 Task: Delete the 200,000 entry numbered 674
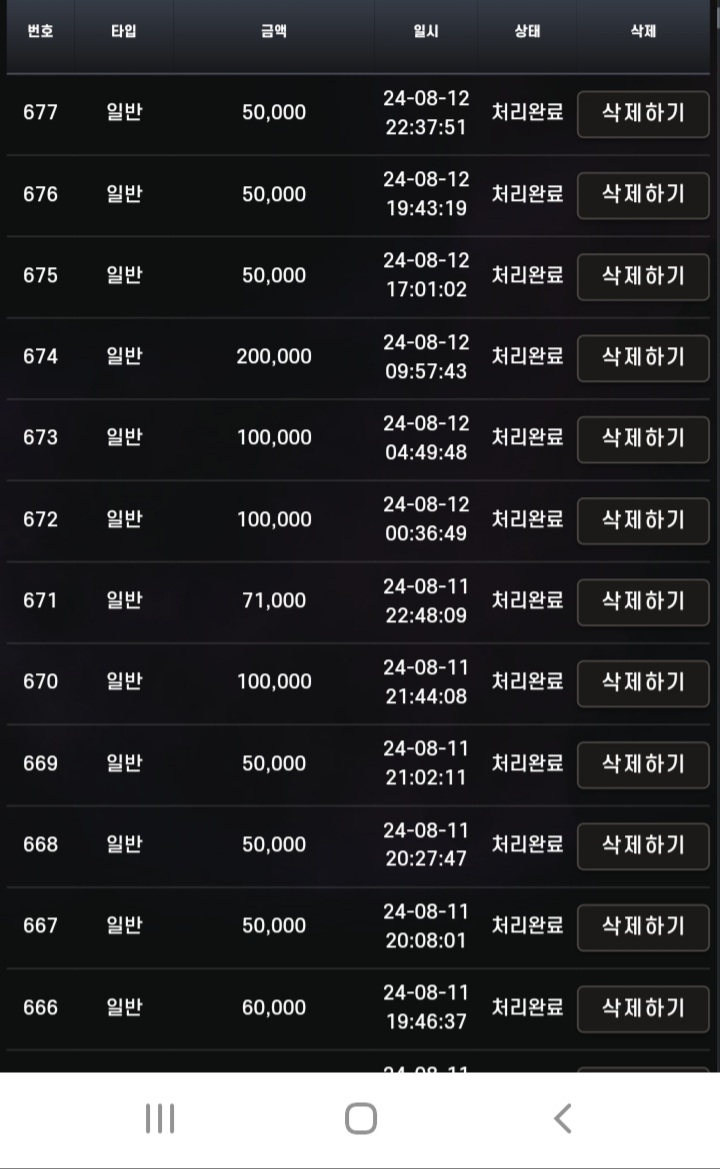(x=642, y=358)
